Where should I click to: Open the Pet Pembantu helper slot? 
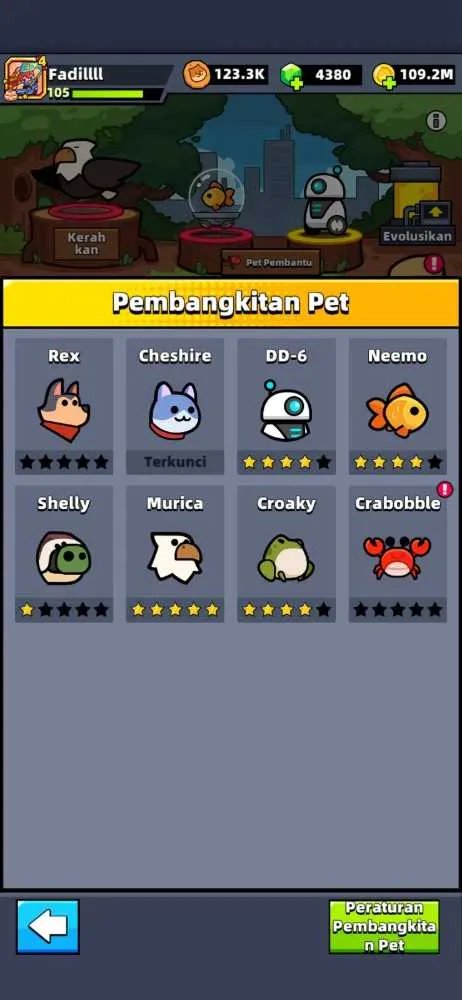[x=271, y=262]
